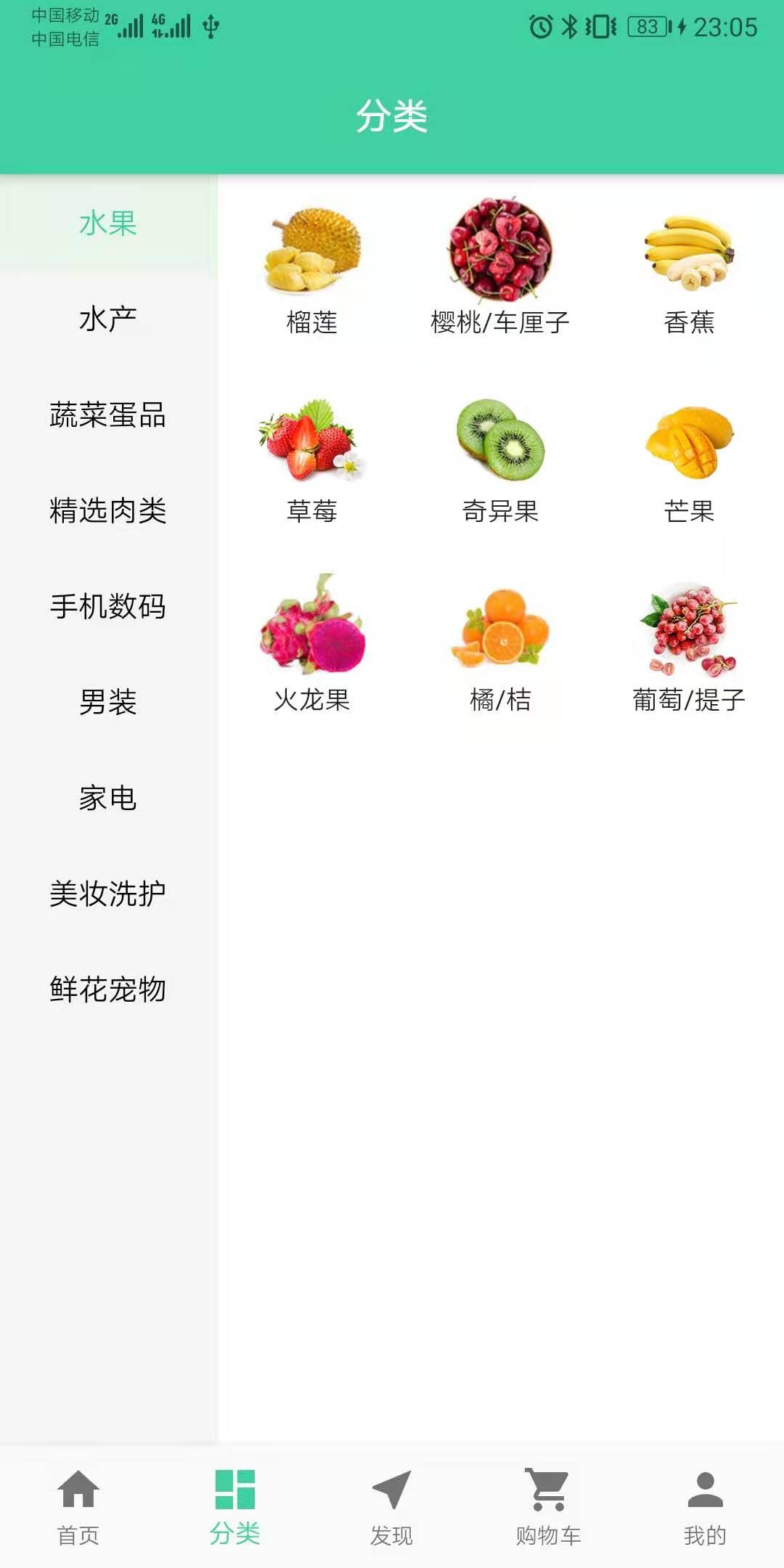Select the 家电 category

point(108,799)
